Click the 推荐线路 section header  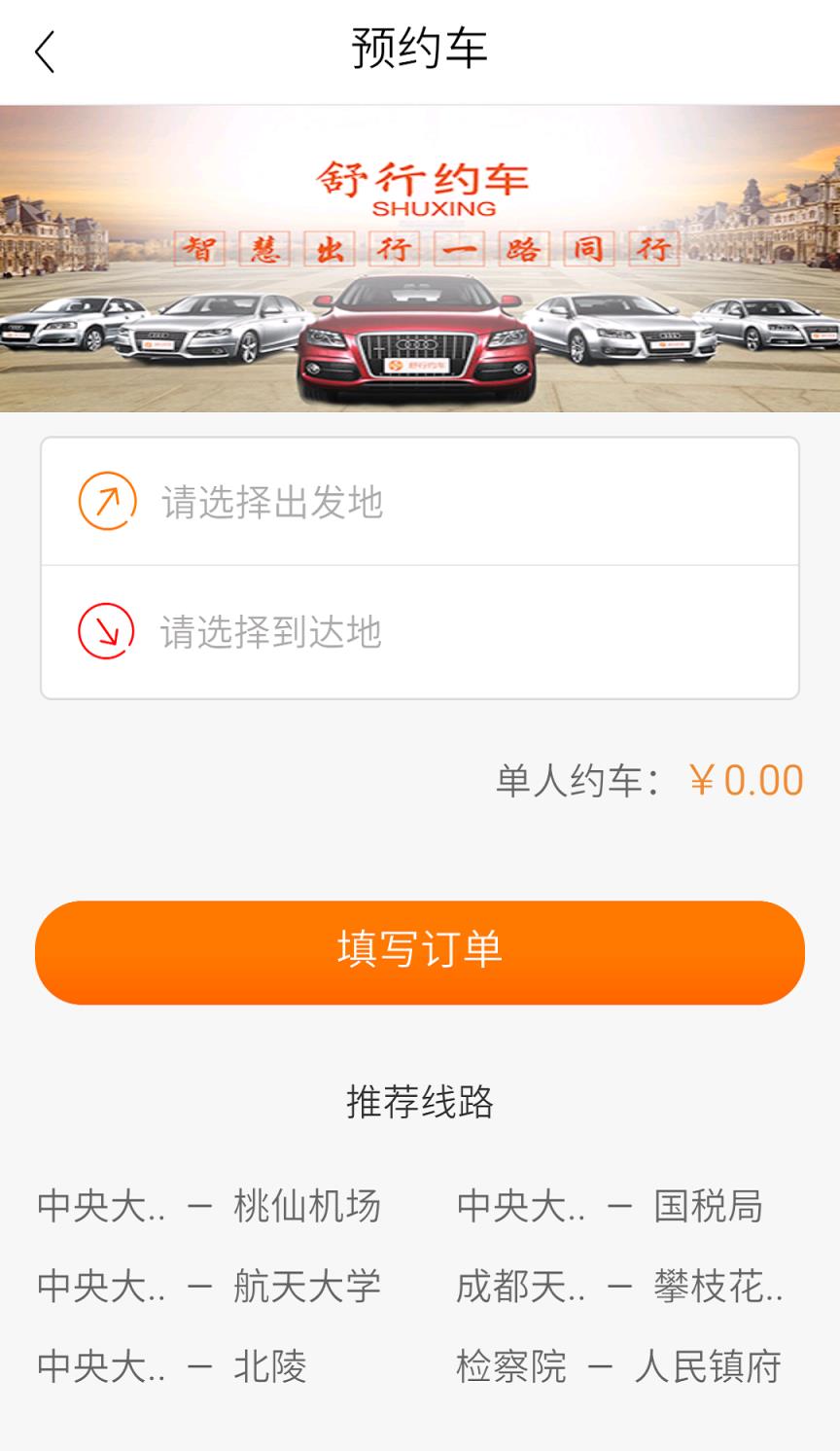click(420, 1104)
